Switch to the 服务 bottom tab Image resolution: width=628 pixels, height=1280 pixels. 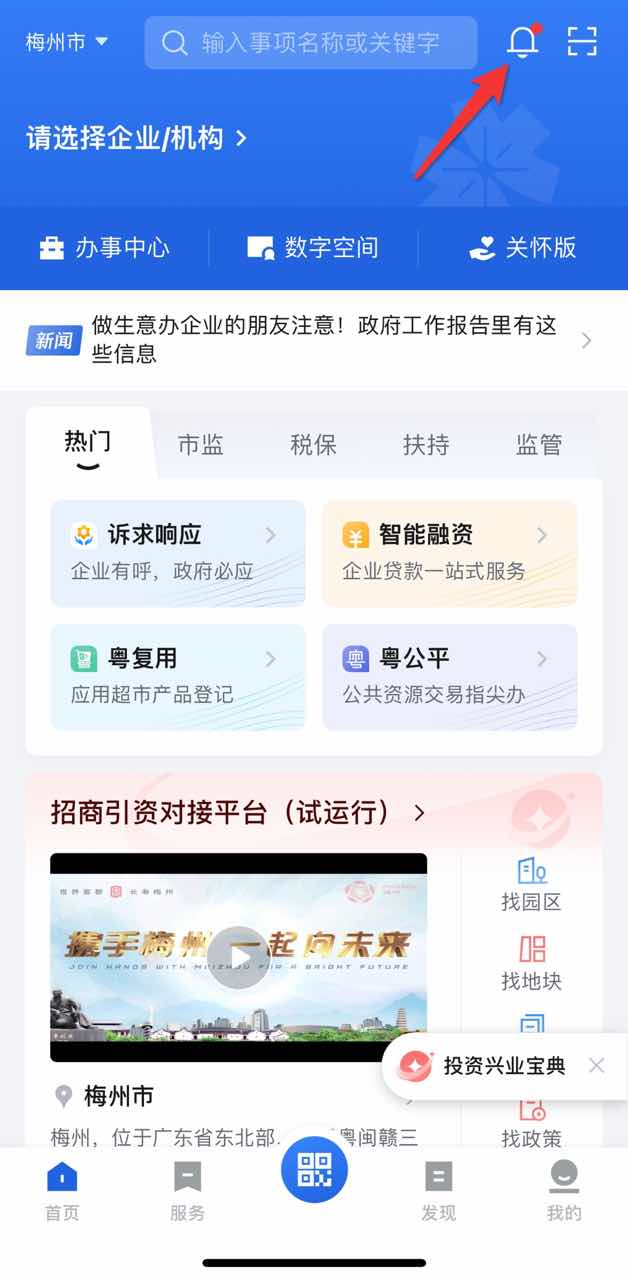(187, 1191)
